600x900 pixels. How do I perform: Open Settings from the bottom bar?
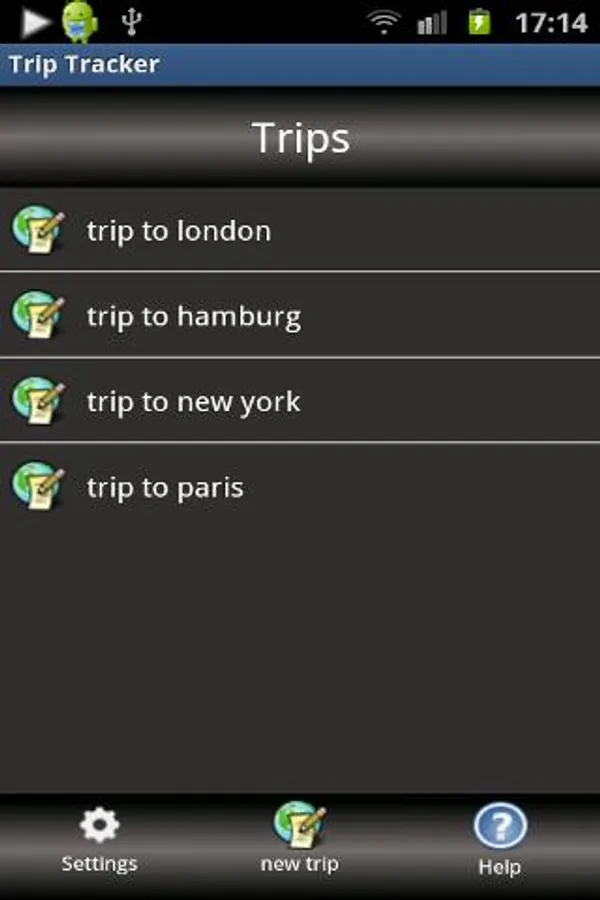click(x=99, y=841)
